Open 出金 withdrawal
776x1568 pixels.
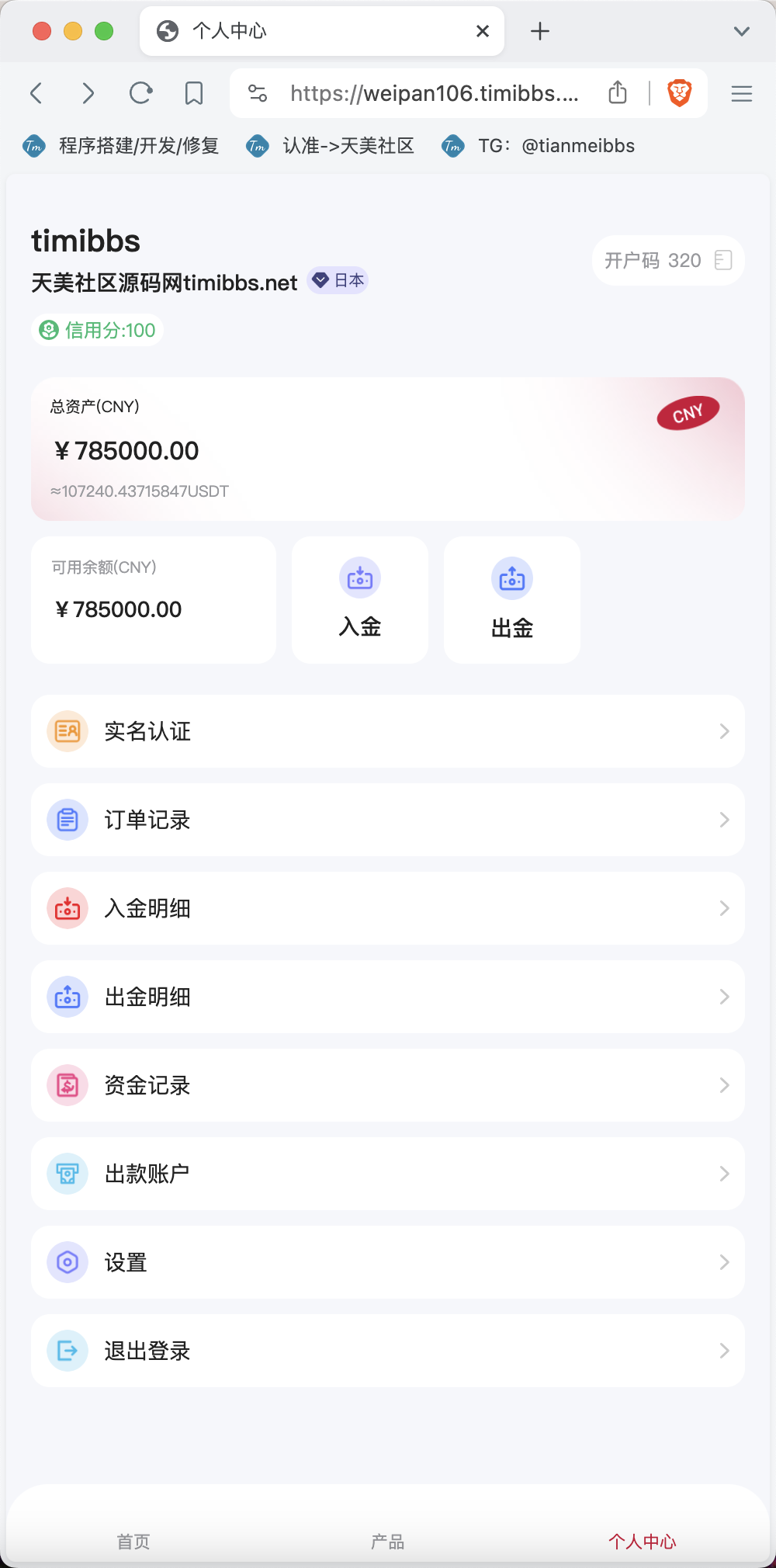512,600
